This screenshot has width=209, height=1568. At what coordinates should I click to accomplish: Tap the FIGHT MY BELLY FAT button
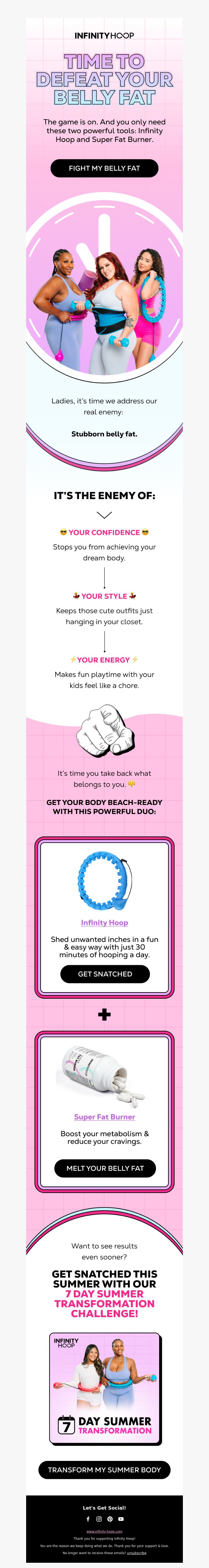click(104, 168)
